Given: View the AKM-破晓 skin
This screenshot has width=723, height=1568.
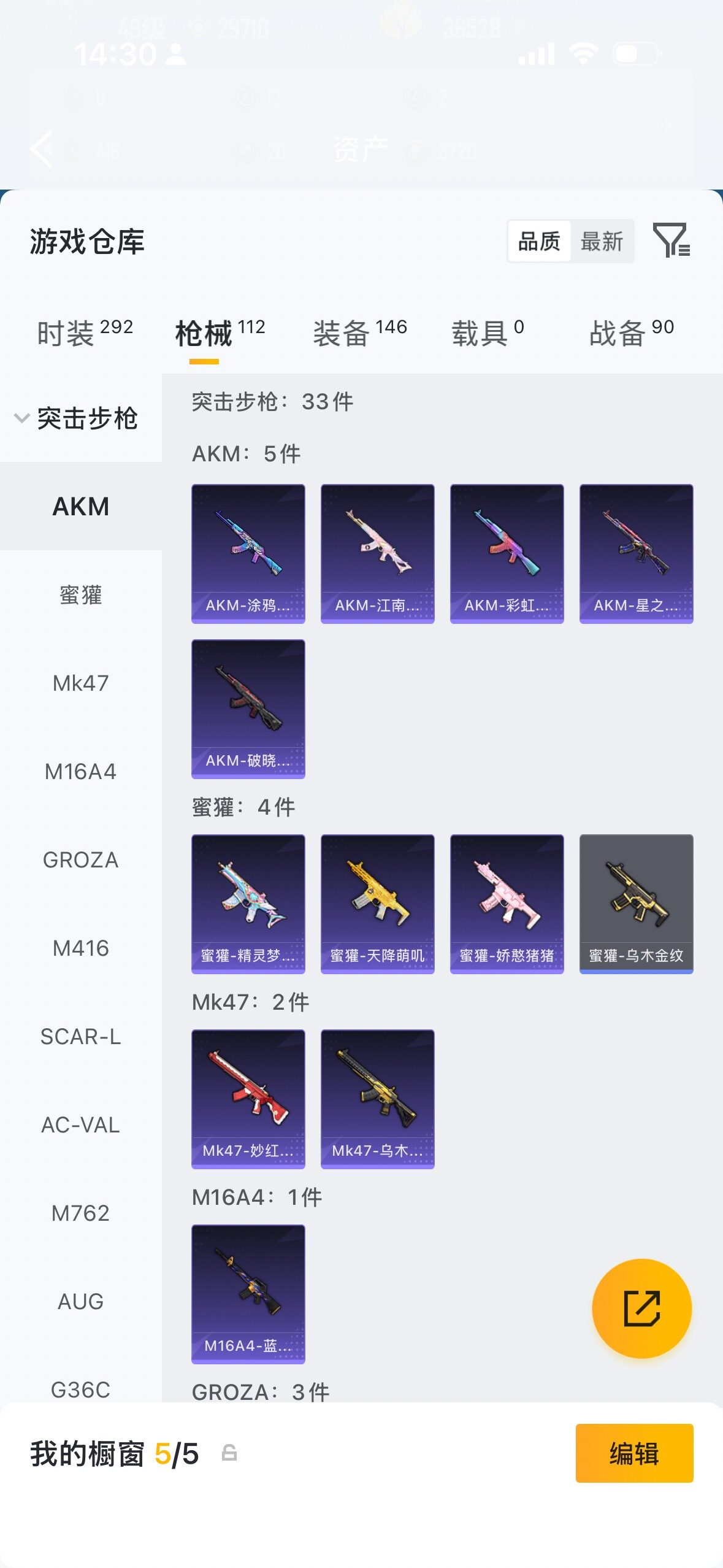Looking at the screenshot, I should tap(248, 709).
